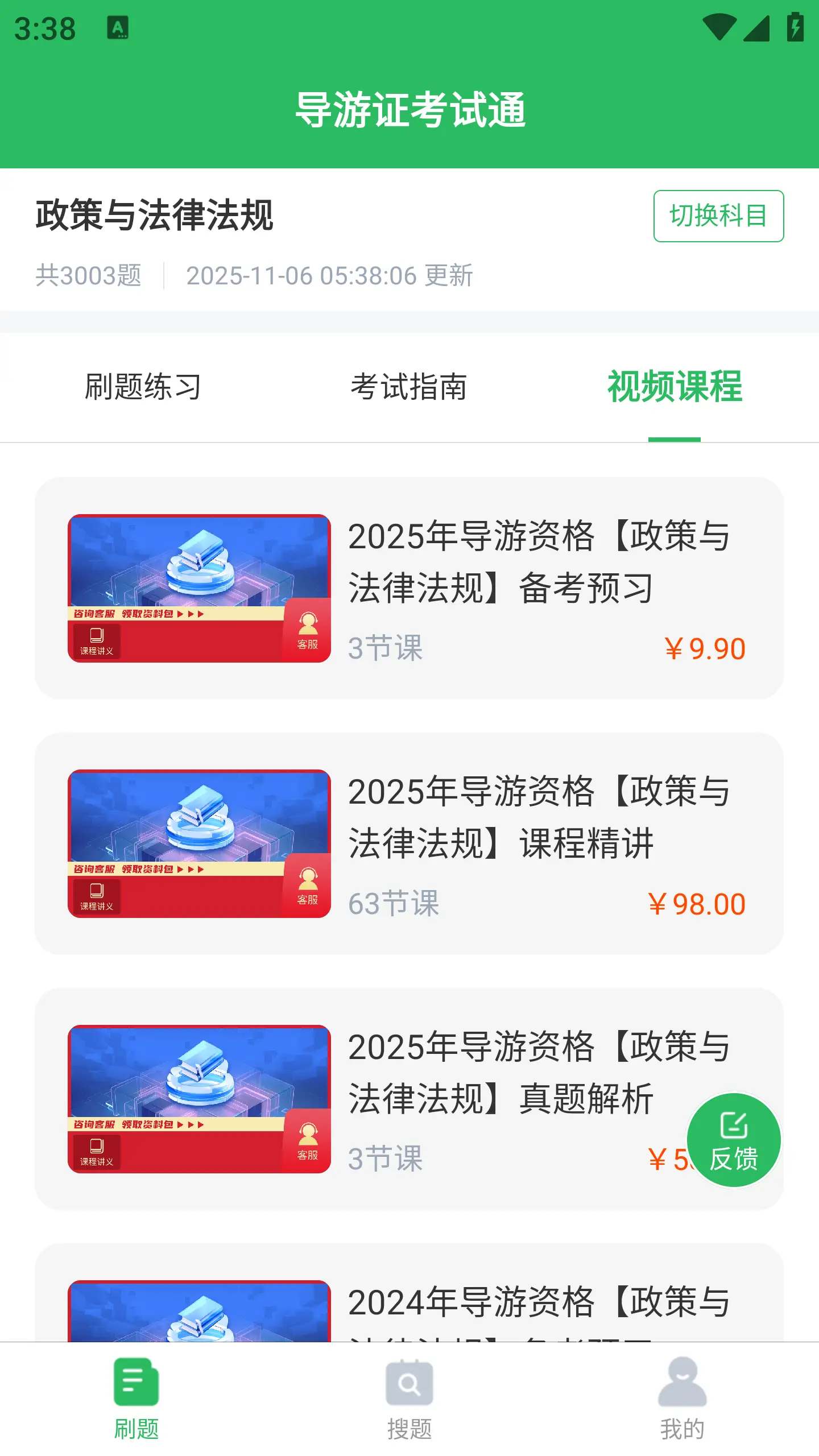Open the 我的 profile tab
819x1456 pixels.
pos(682,1399)
